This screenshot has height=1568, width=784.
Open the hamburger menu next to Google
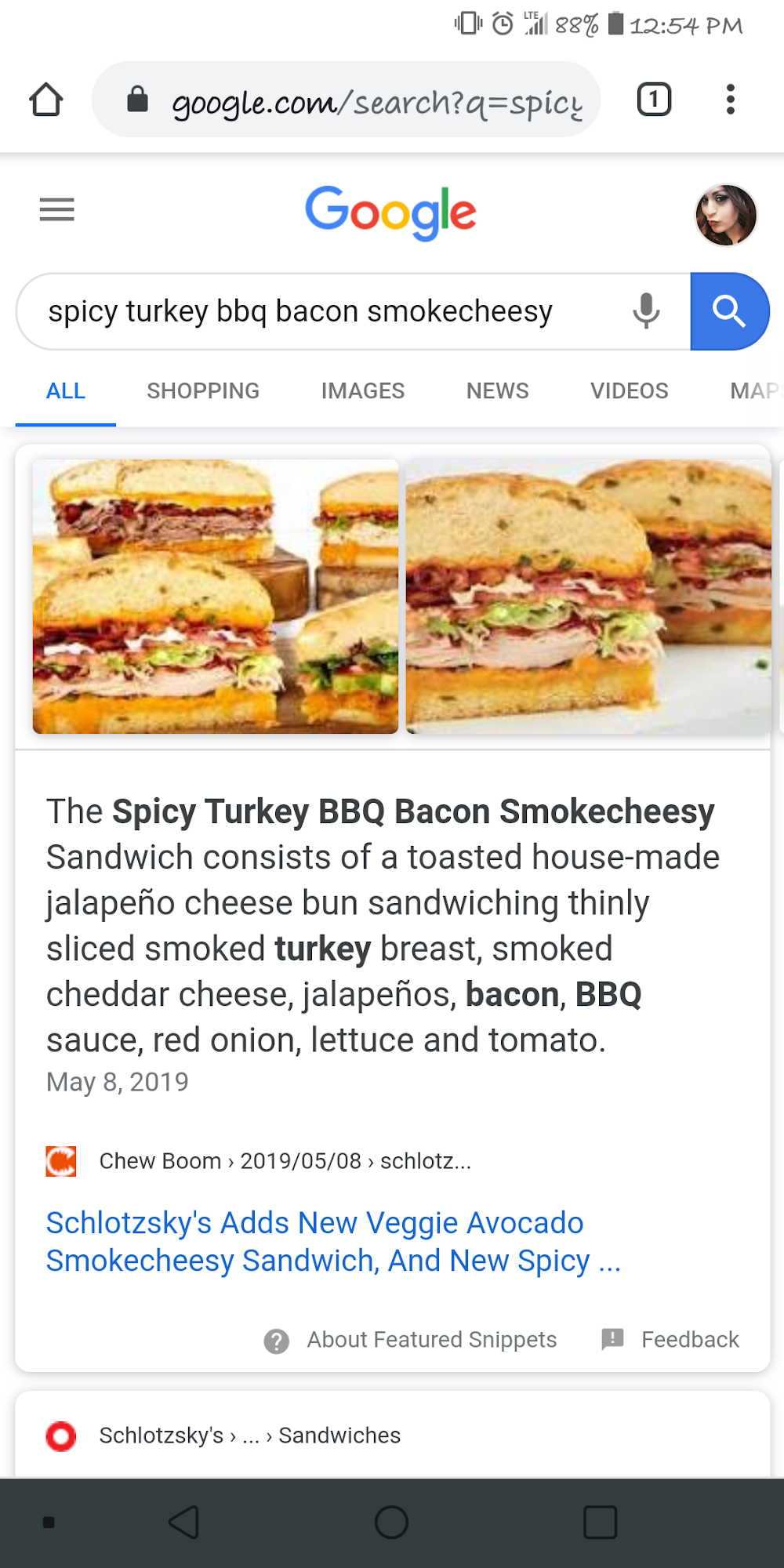point(56,210)
